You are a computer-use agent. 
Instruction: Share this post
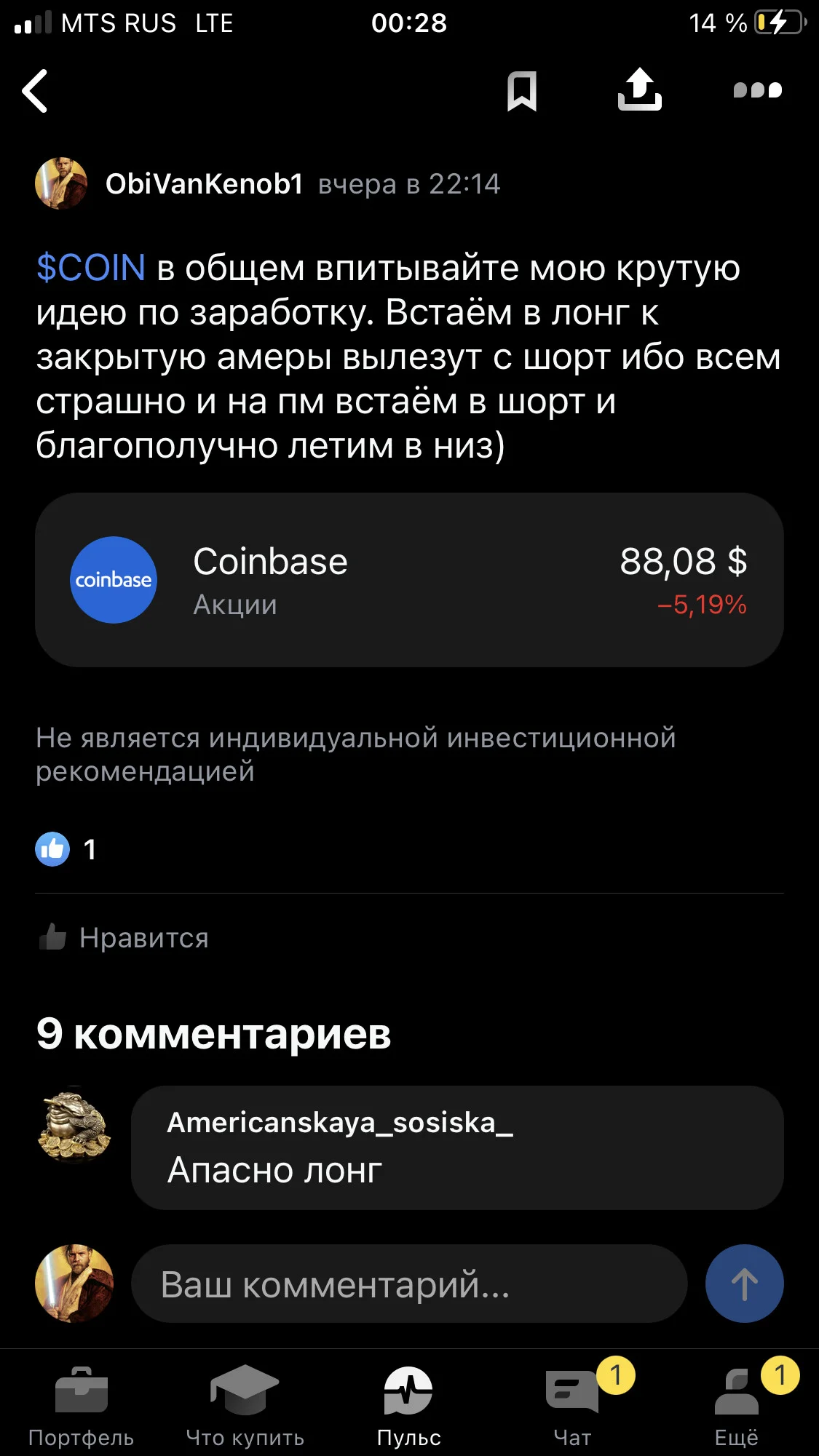coord(639,89)
